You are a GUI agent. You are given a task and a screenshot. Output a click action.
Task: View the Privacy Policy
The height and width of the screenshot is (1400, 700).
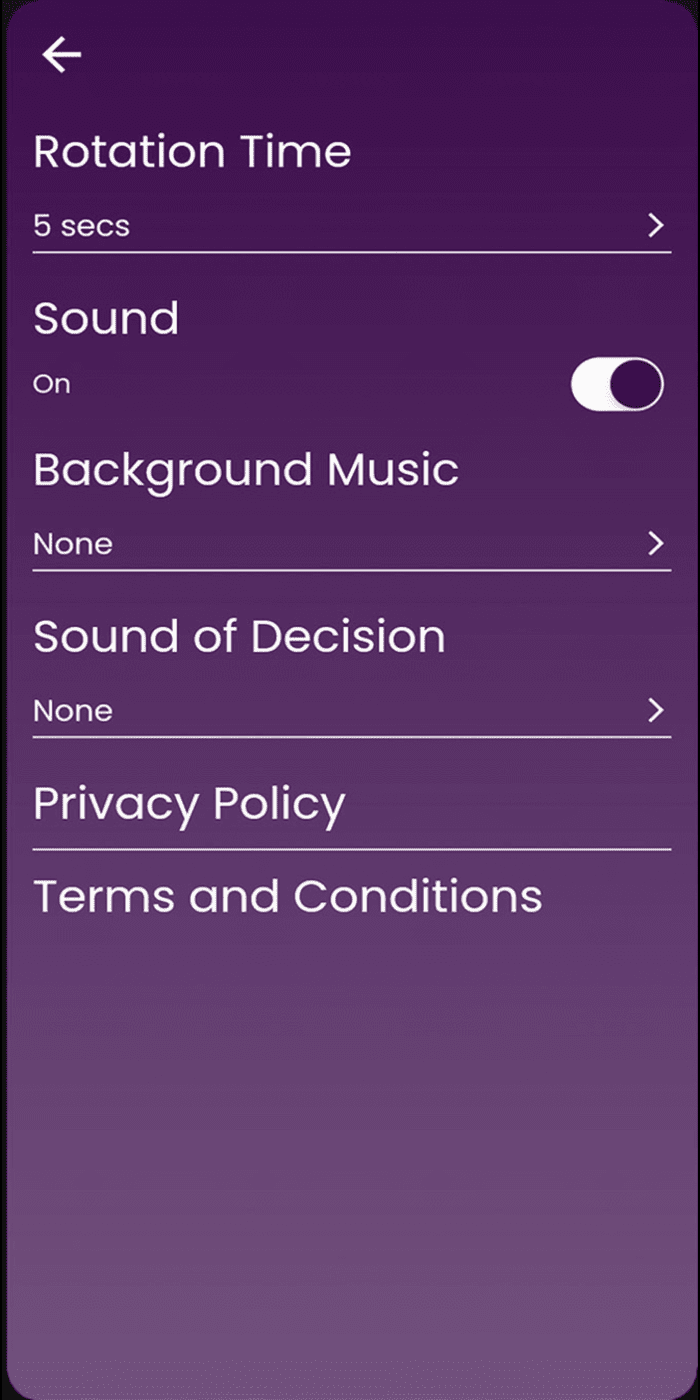190,804
